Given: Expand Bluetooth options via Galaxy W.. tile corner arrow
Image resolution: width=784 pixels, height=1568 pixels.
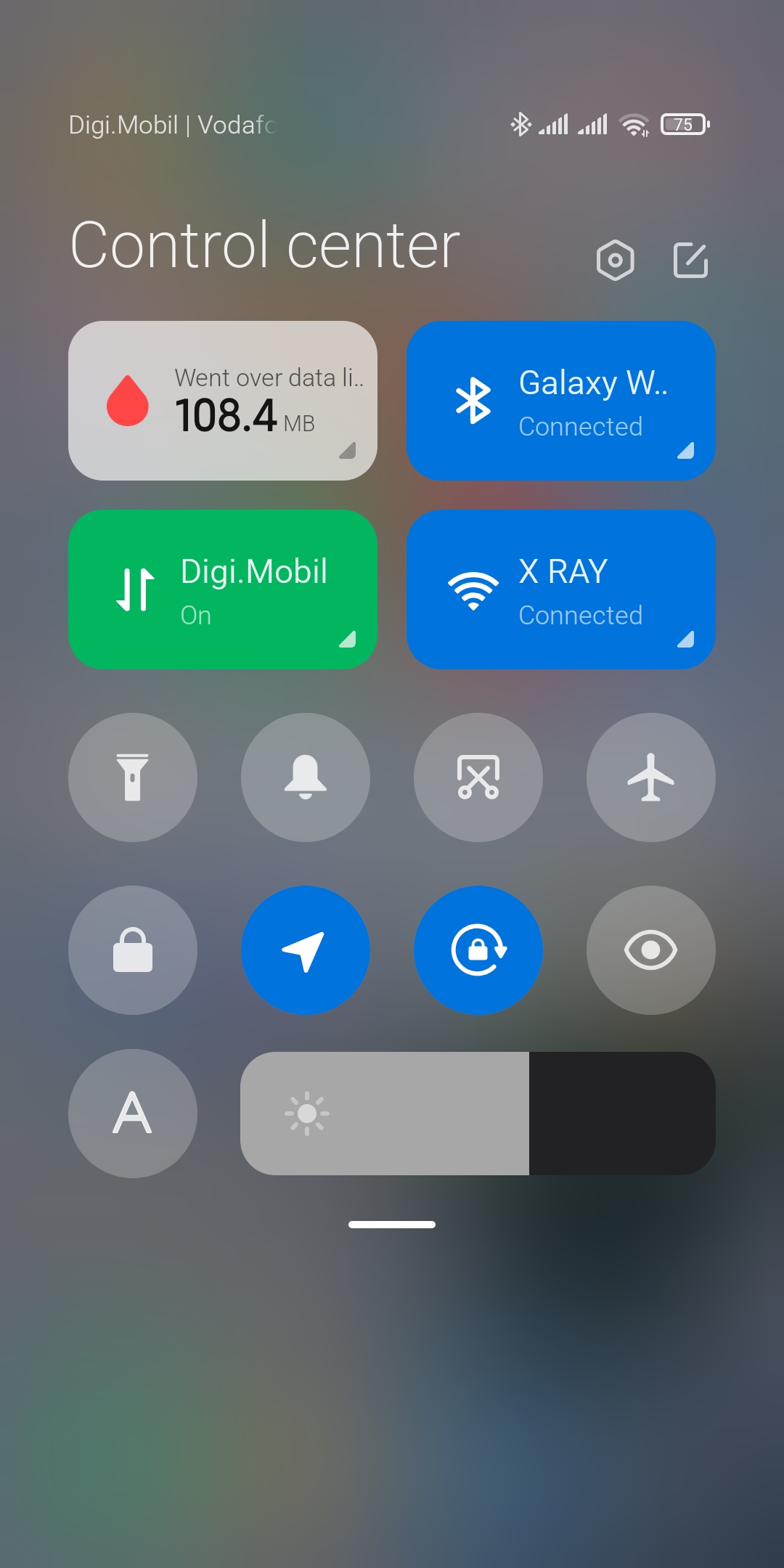Looking at the screenshot, I should 686,450.
